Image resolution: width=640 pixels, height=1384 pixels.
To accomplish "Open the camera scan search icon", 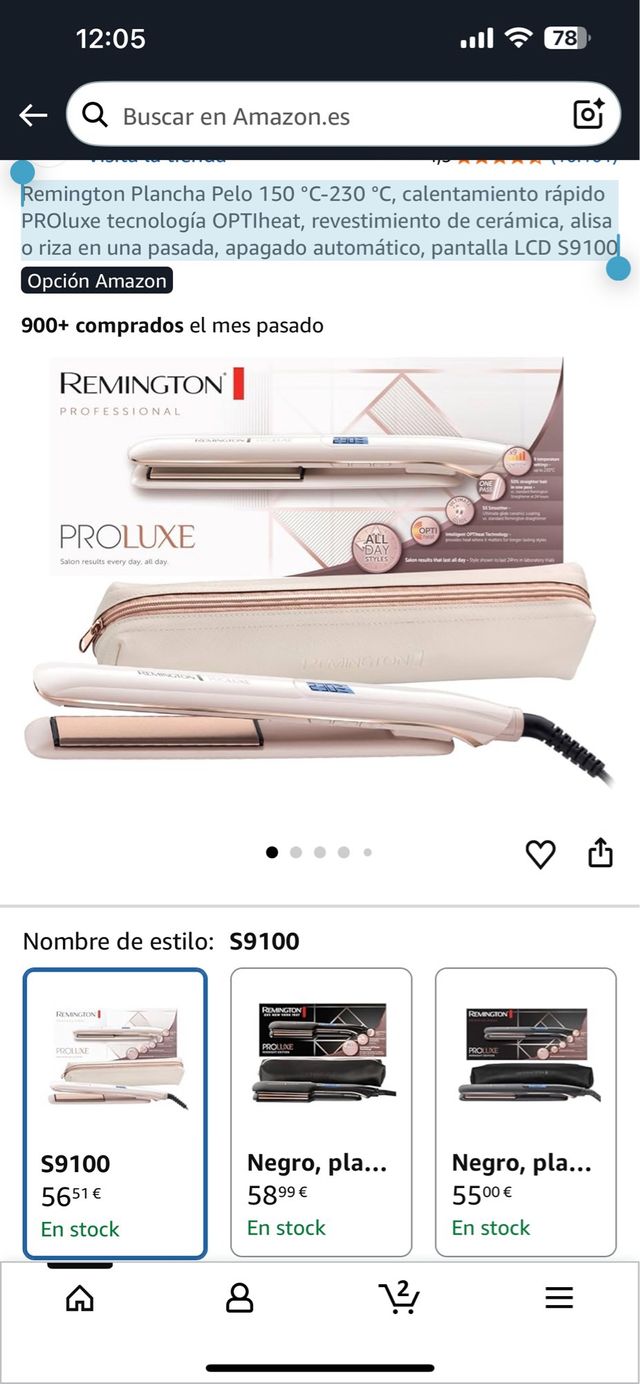I will pos(589,115).
